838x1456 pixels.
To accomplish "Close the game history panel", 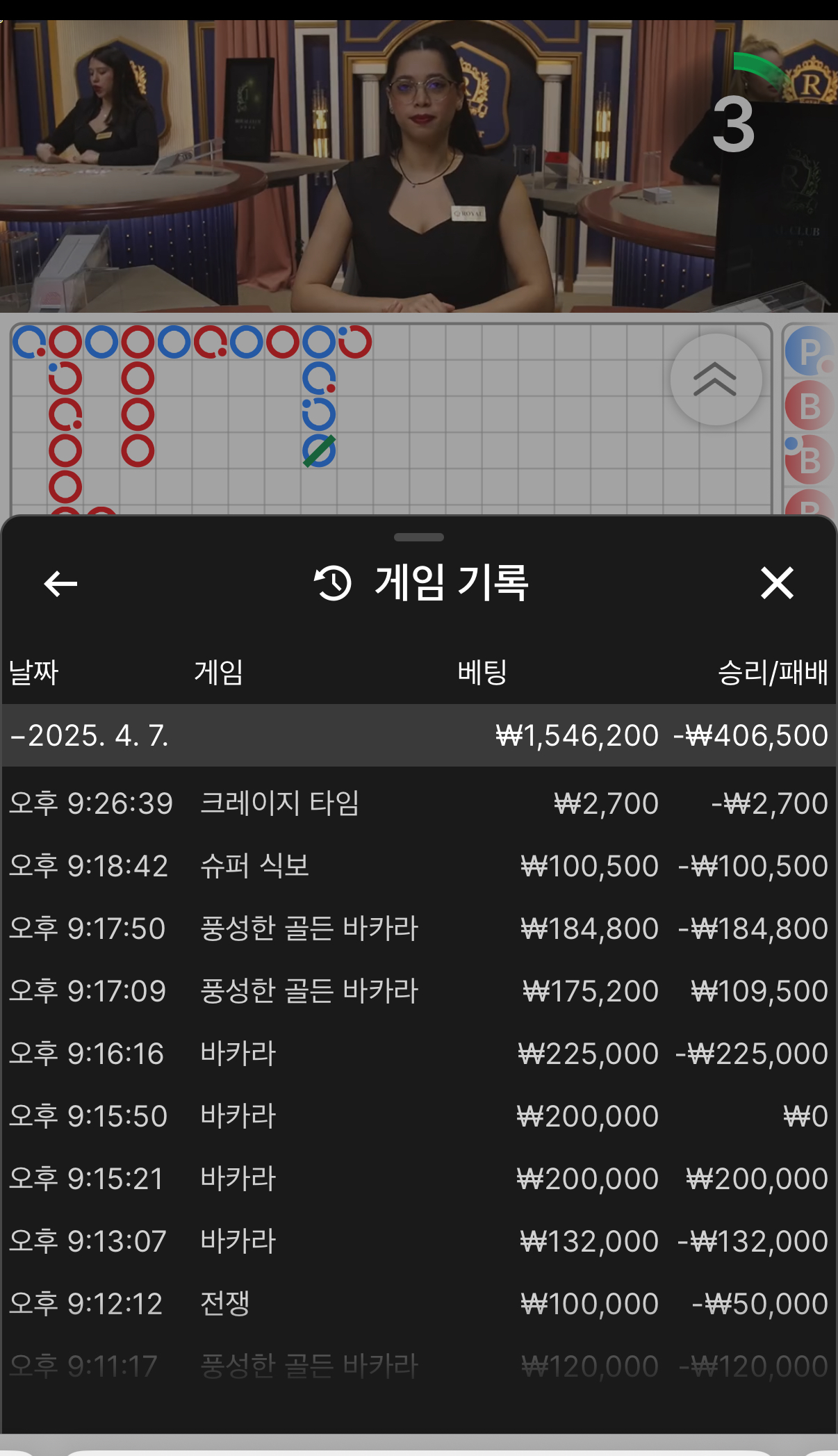I will 777,583.
